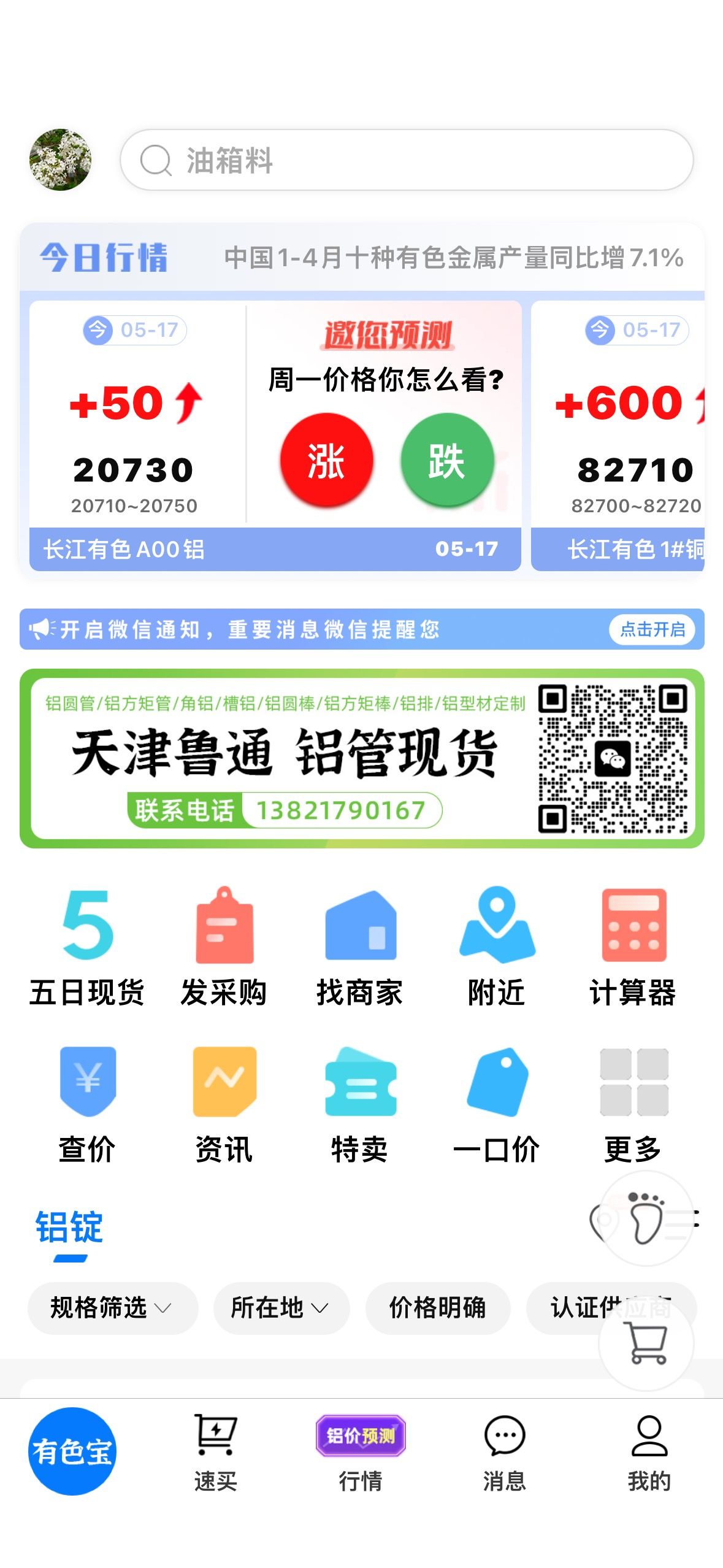Expand the 所在地 location dropdown
The width and height of the screenshot is (723, 1568).
tap(281, 1308)
